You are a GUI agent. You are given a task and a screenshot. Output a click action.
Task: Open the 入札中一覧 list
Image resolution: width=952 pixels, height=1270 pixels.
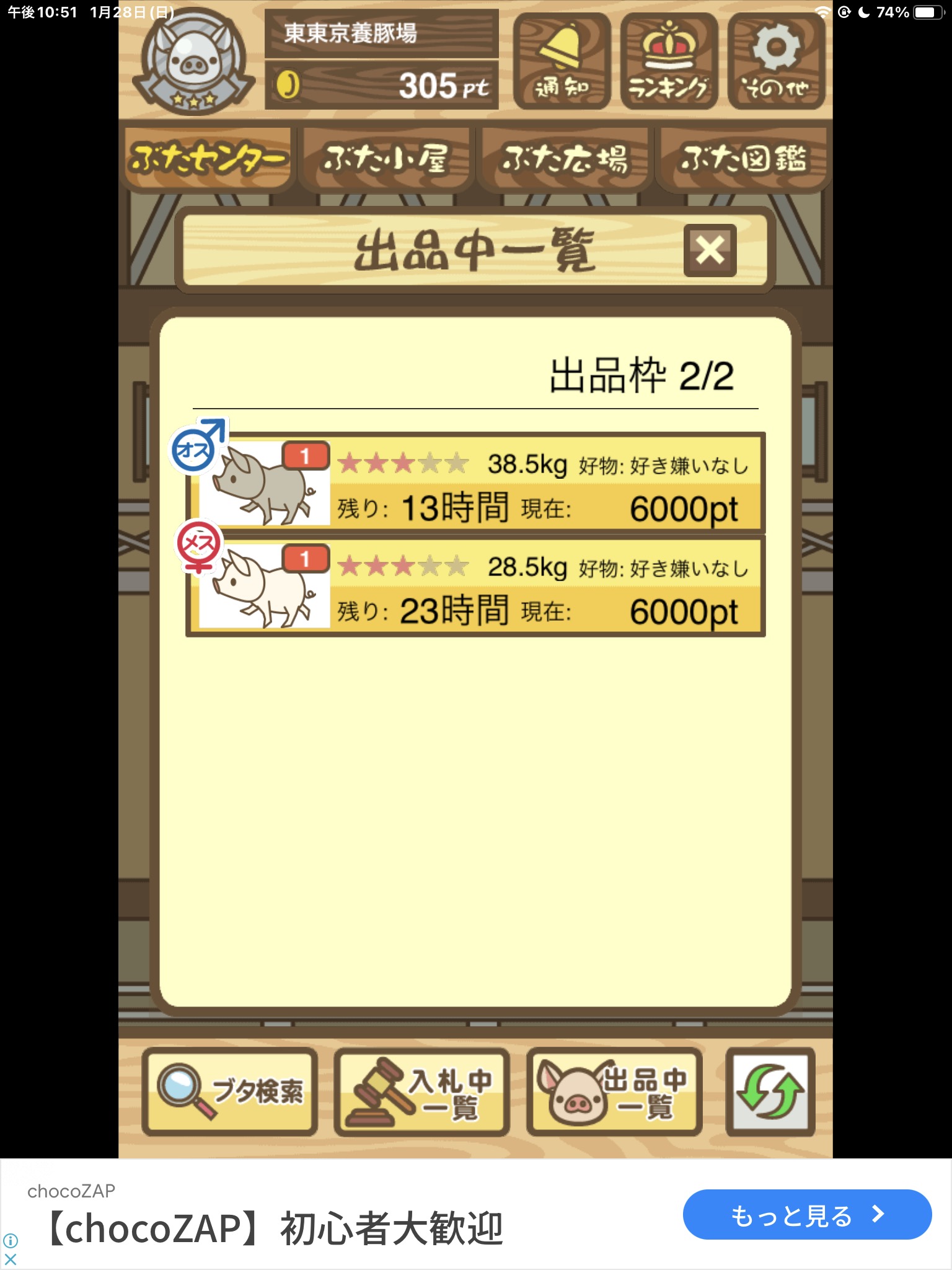pyautogui.click(x=422, y=1092)
